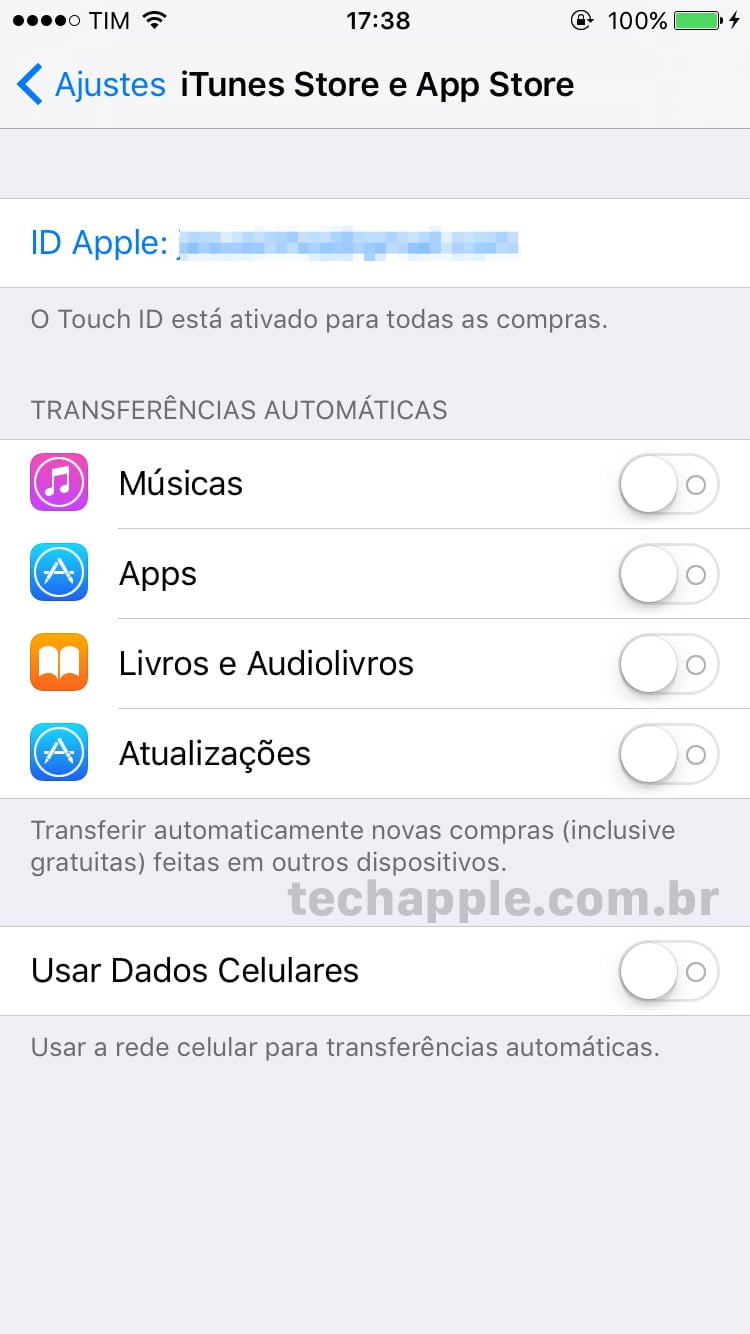The image size is (750, 1334).
Task: Enable automatic downloads for Músicas
Action: coord(668,484)
